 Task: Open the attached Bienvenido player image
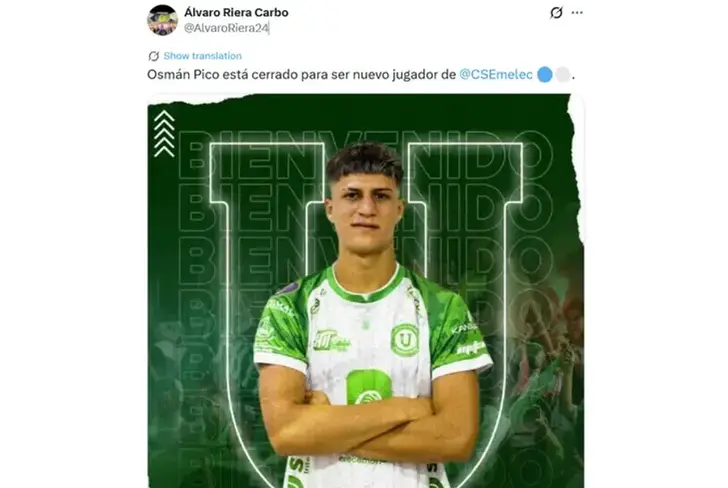point(365,290)
